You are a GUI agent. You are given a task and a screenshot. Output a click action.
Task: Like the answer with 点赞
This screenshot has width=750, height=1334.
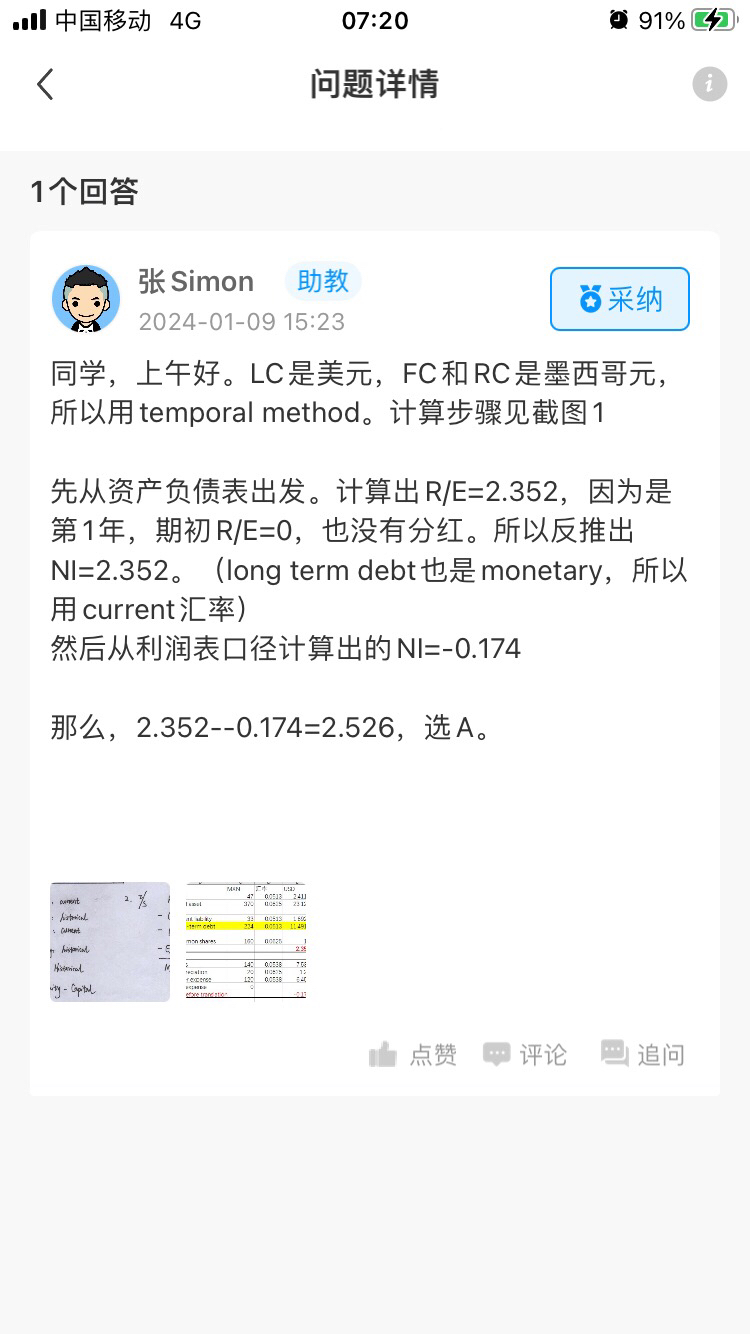point(413,1054)
